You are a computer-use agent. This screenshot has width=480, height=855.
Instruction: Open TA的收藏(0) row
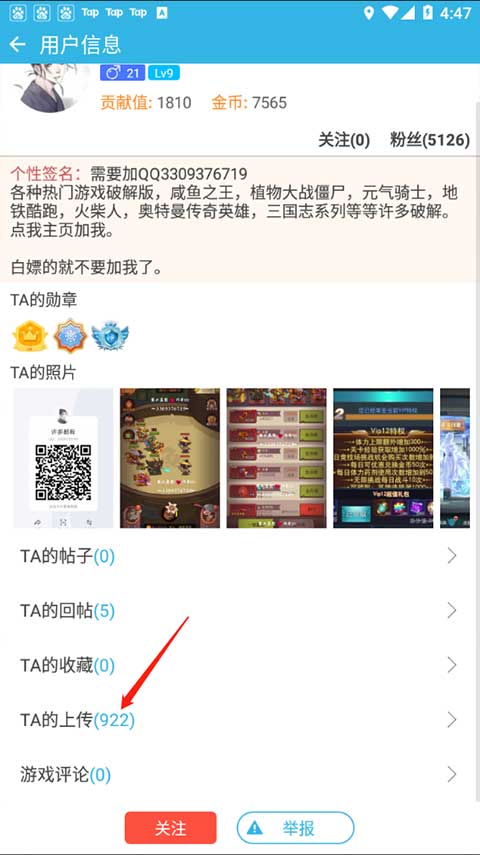pyautogui.click(x=240, y=665)
